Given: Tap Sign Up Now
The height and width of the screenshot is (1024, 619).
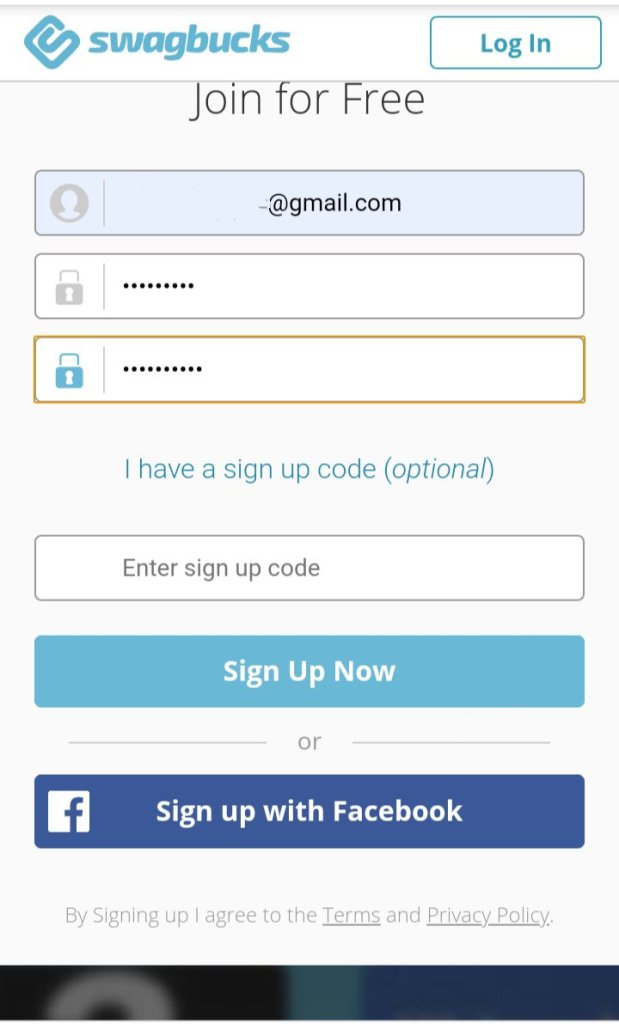Looking at the screenshot, I should pos(309,671).
